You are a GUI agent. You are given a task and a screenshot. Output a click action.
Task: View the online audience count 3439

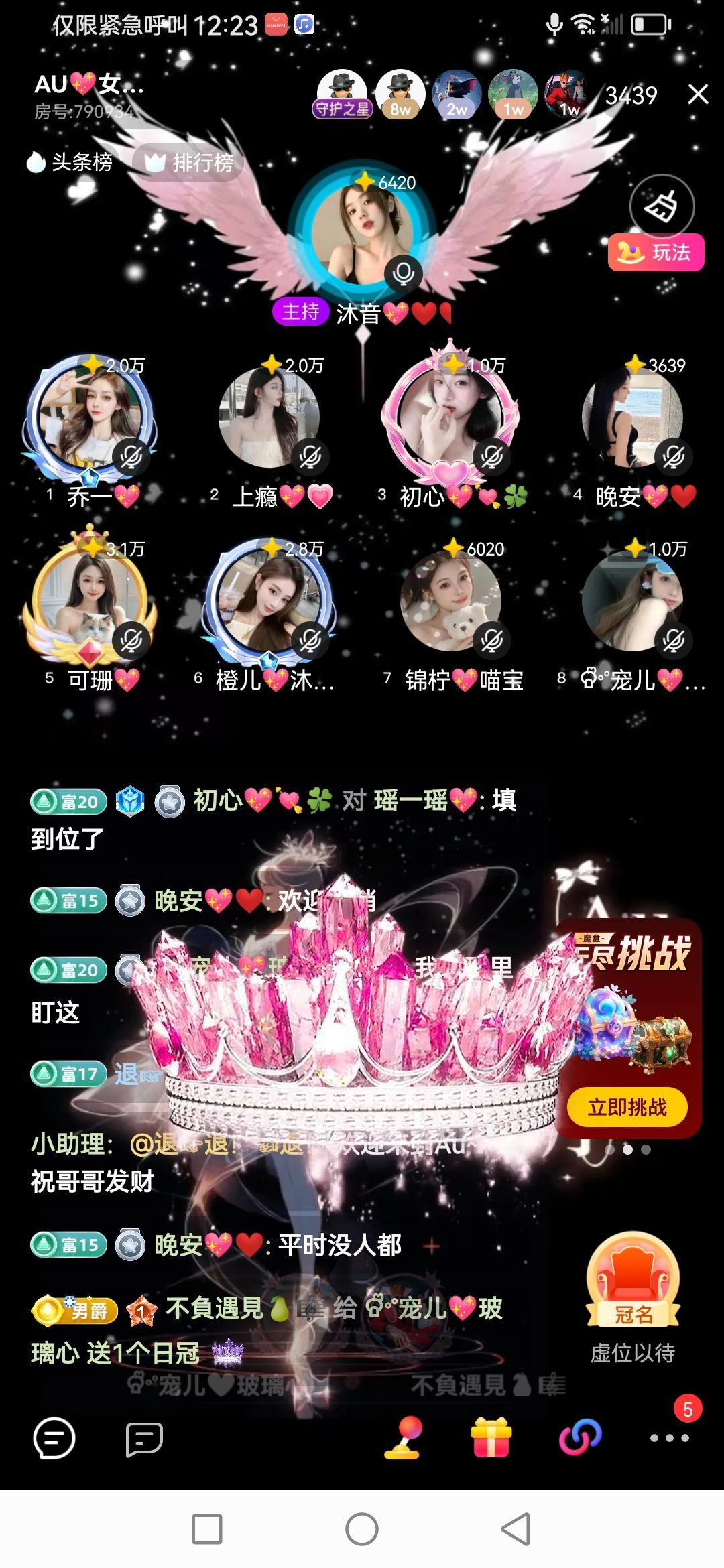pos(631,95)
